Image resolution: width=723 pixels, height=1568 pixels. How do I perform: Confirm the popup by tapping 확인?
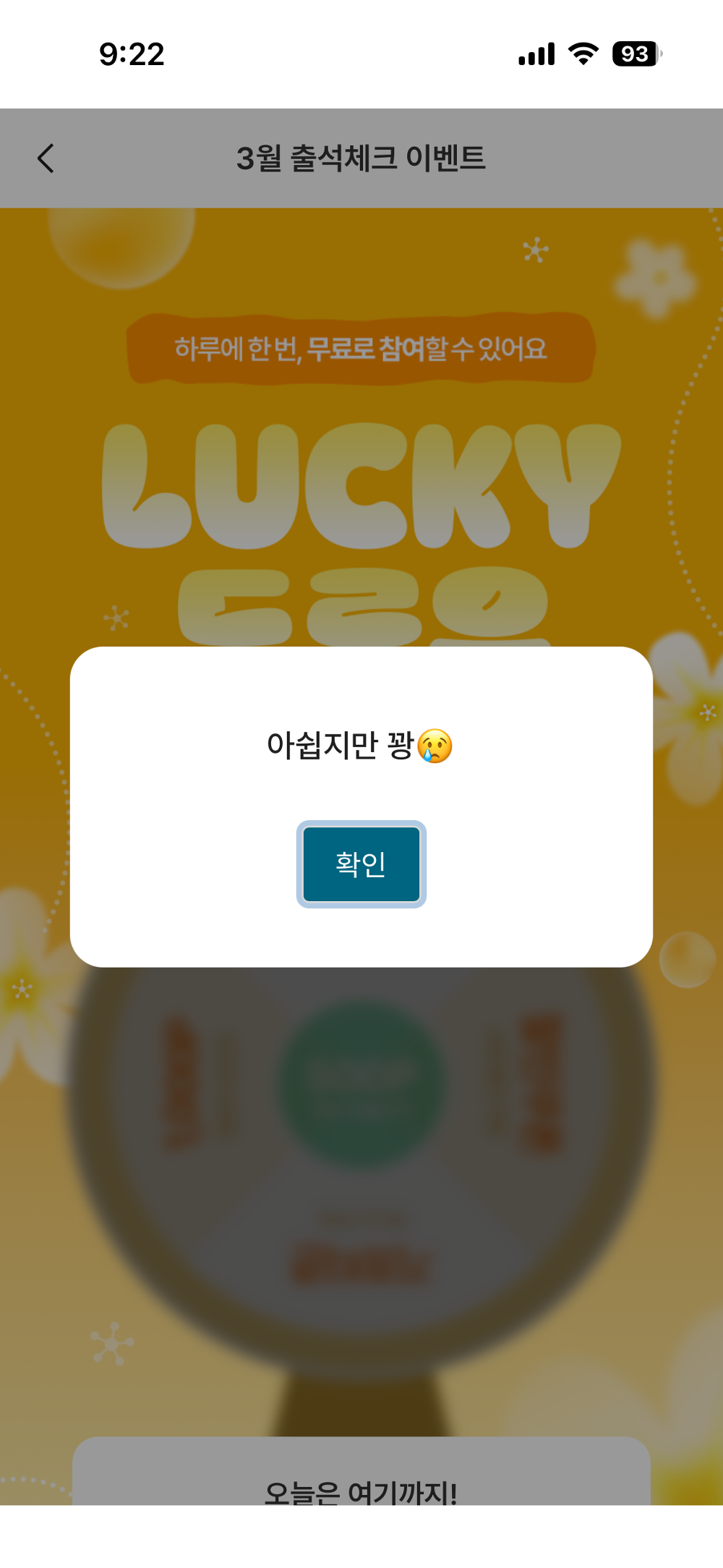coord(361,862)
